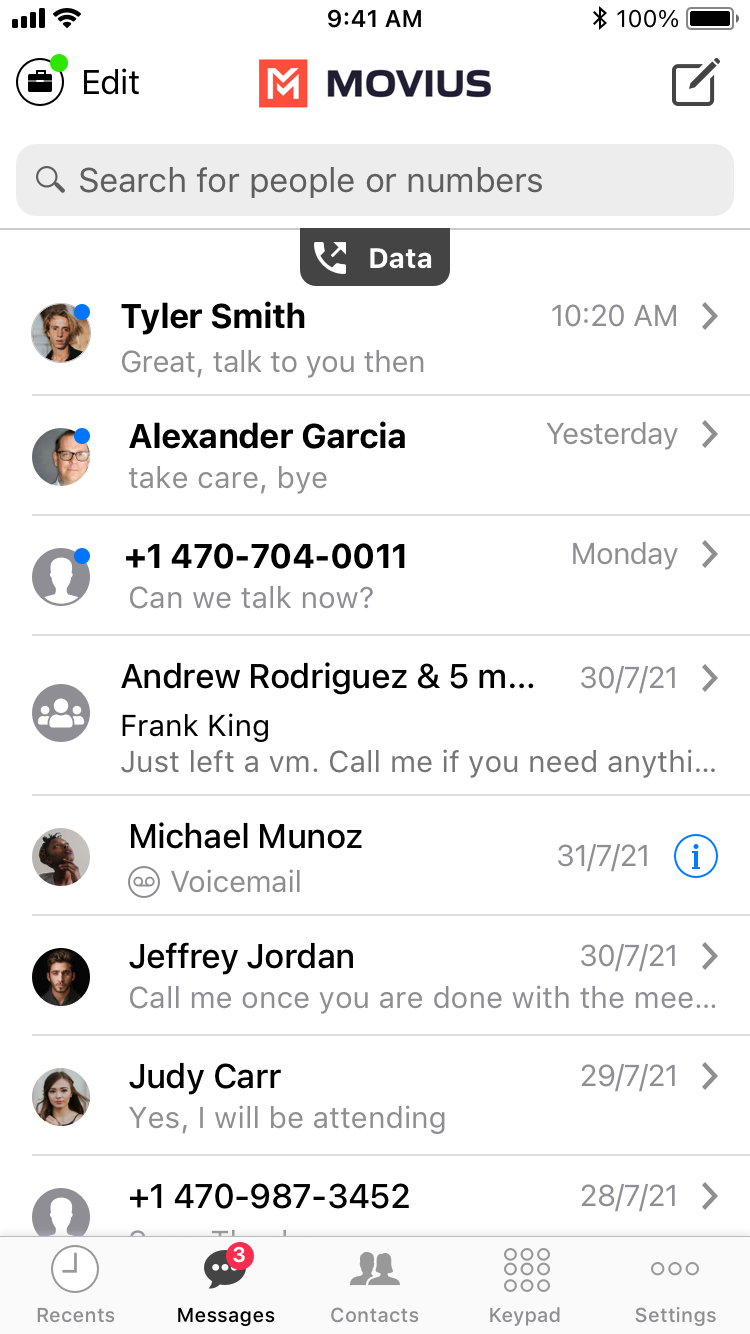Open the conversation with Tyler Smith

375,337
